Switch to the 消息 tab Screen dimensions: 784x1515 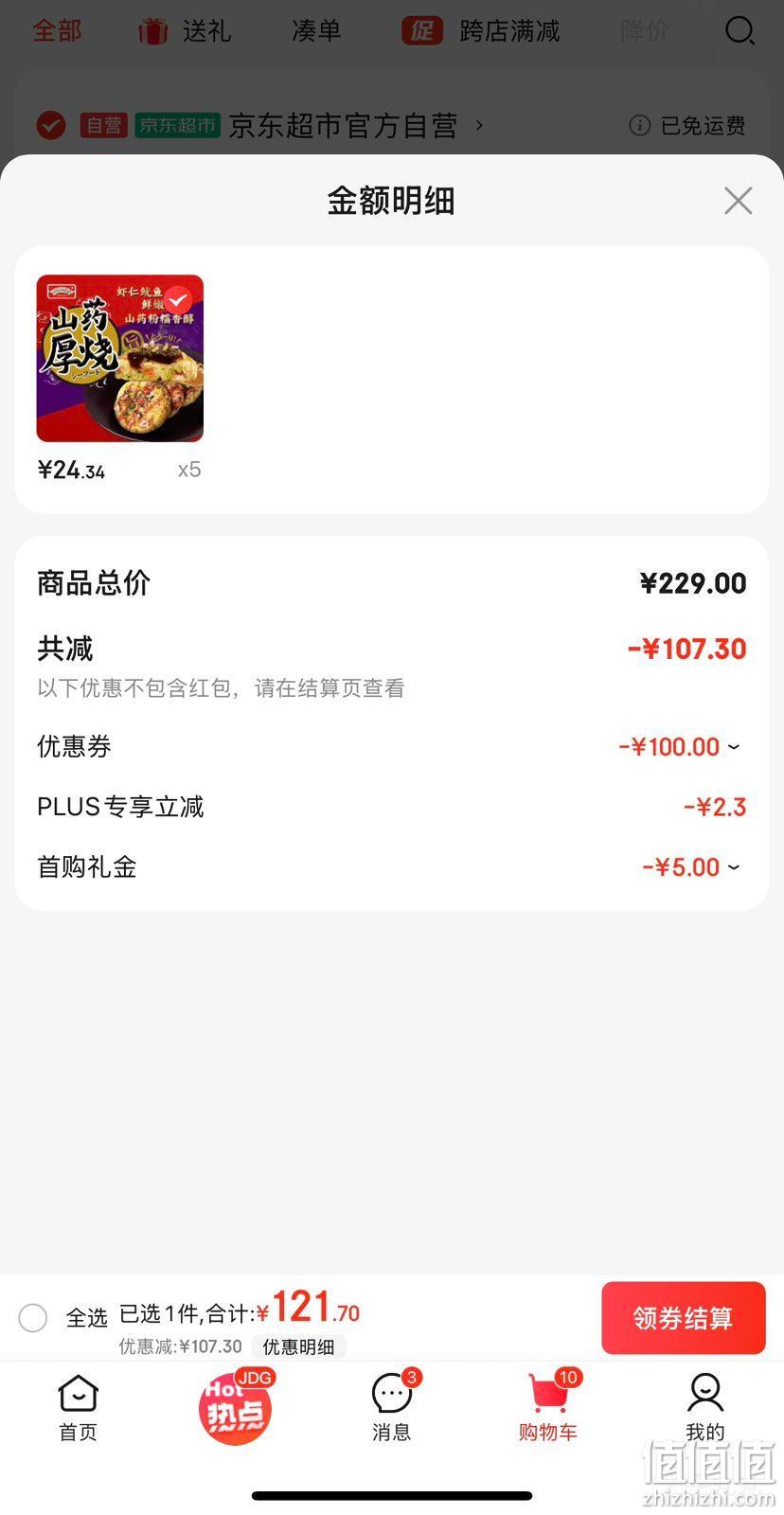(x=392, y=1408)
